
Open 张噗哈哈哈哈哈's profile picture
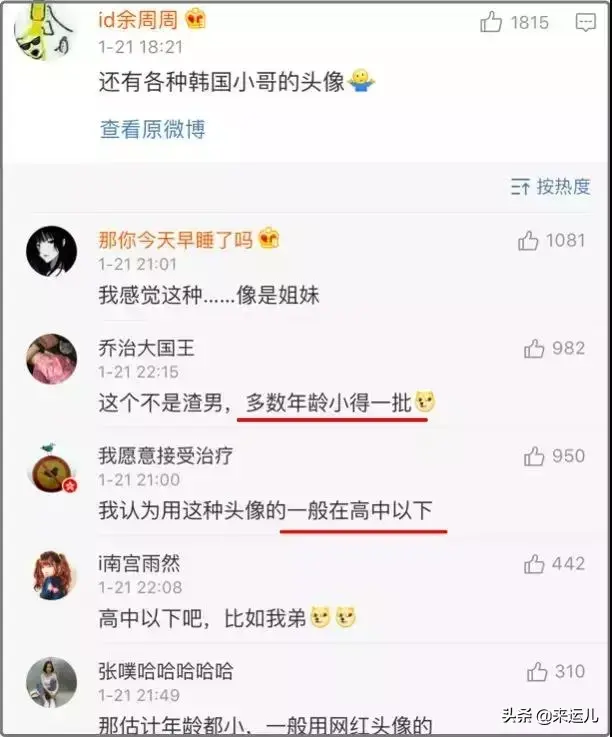tap(52, 683)
